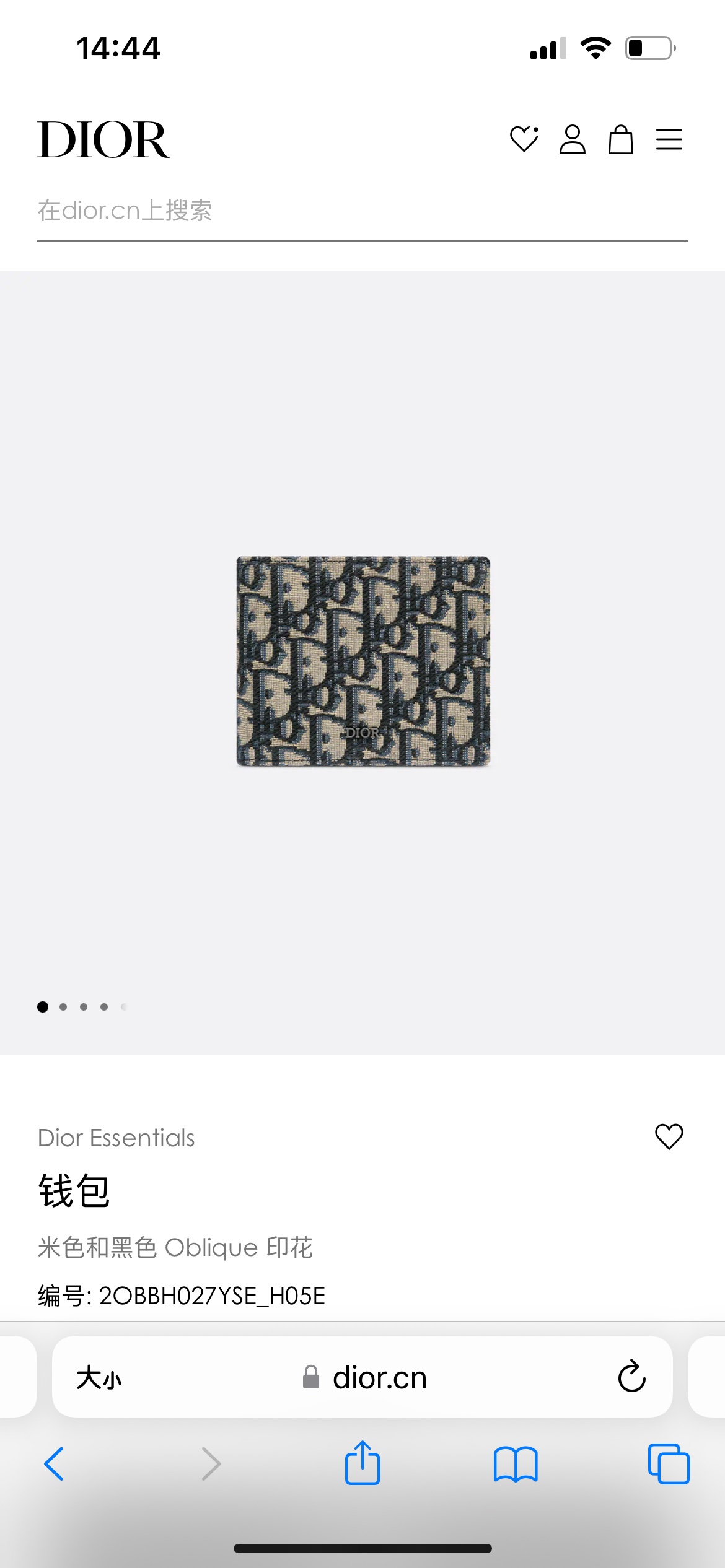
Task: Share this product page
Action: click(x=362, y=1463)
